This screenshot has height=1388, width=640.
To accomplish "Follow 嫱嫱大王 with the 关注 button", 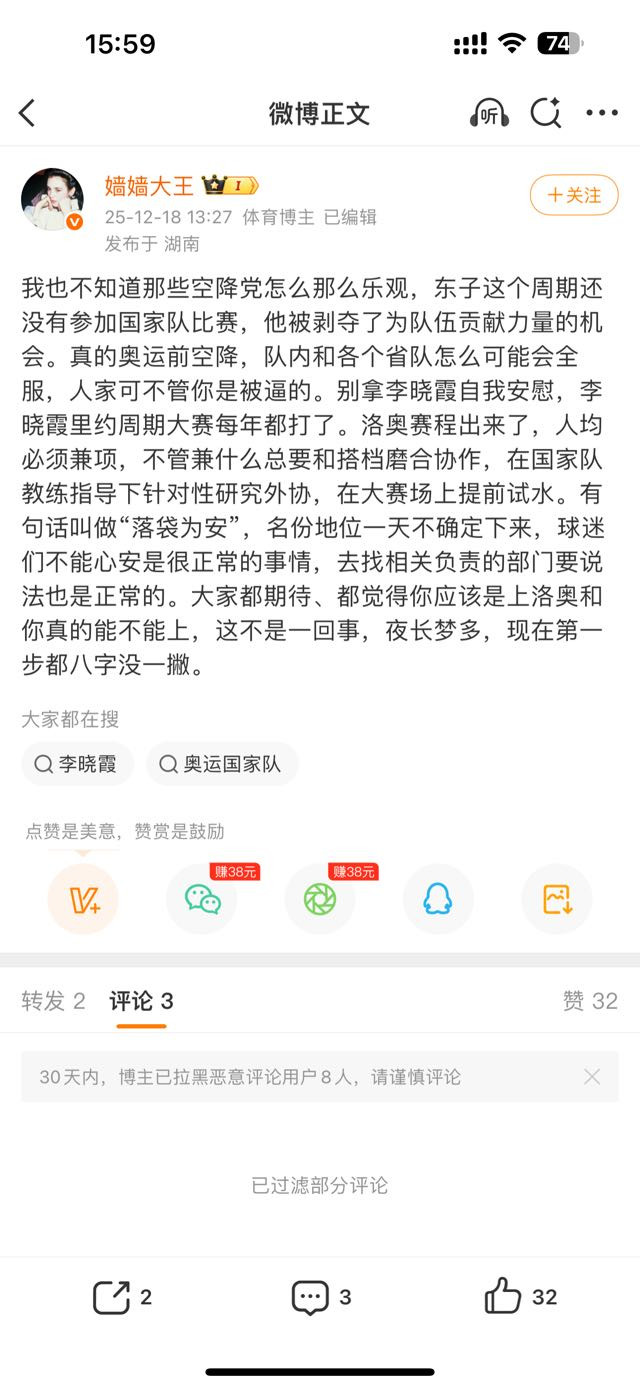I will click(x=574, y=195).
